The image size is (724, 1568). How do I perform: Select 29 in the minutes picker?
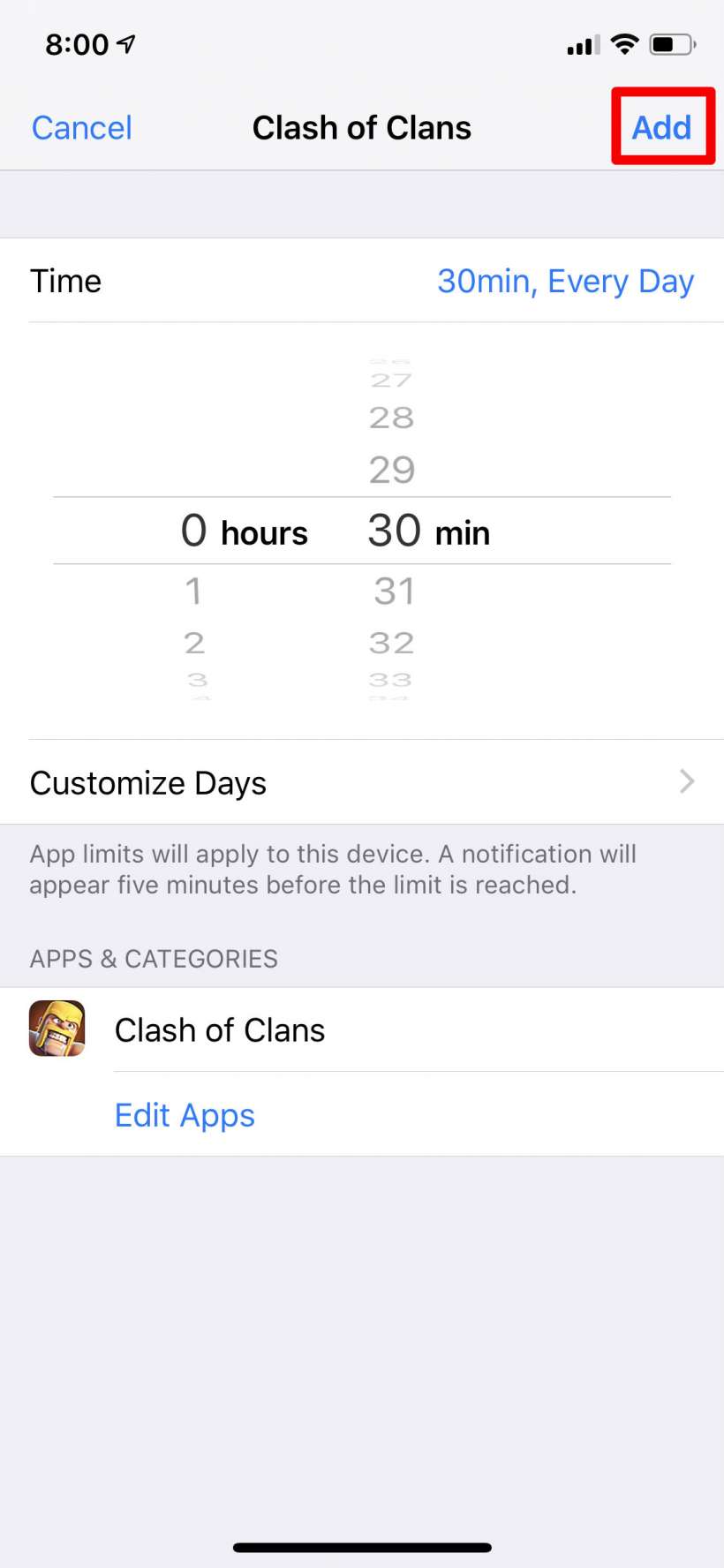coord(392,470)
